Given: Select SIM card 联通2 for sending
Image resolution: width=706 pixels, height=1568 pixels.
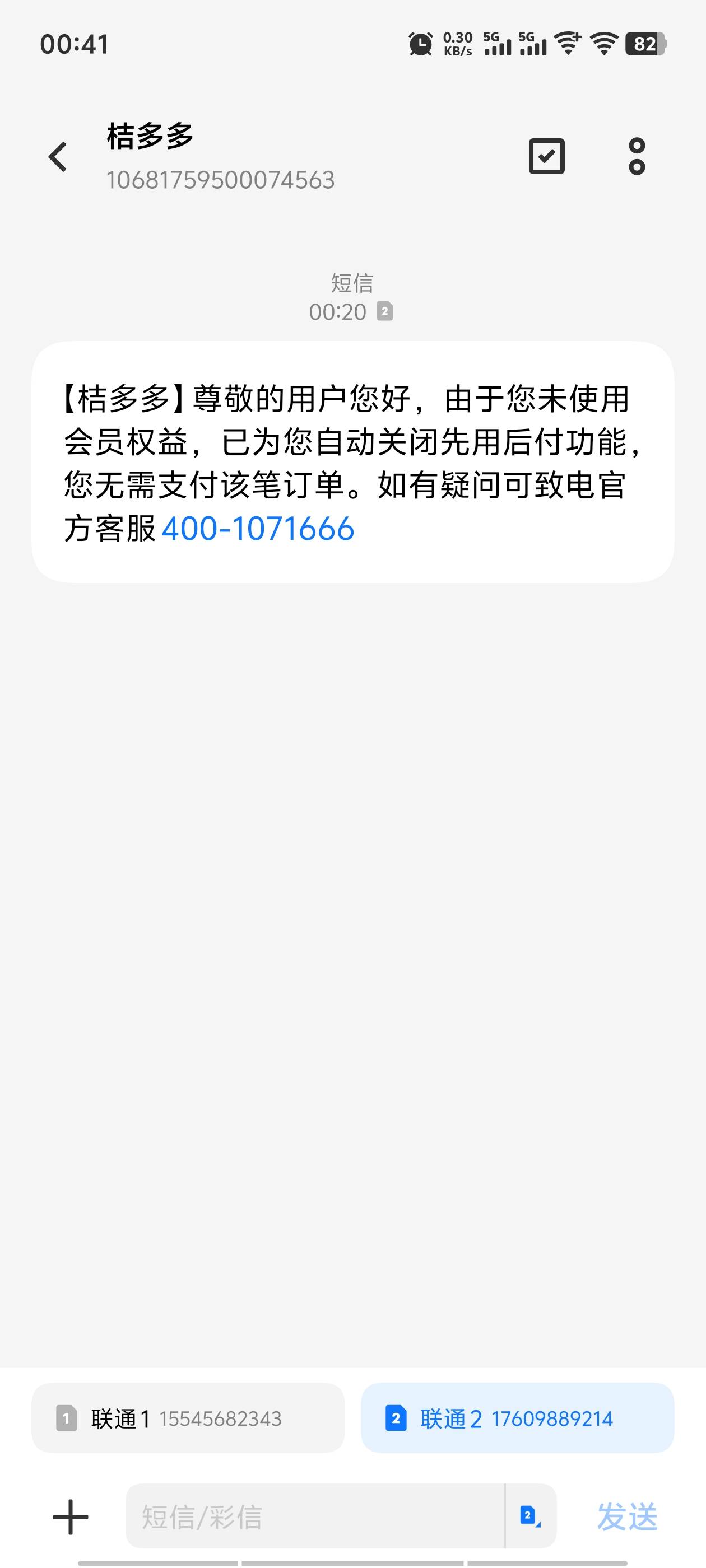Looking at the screenshot, I should tap(517, 1418).
